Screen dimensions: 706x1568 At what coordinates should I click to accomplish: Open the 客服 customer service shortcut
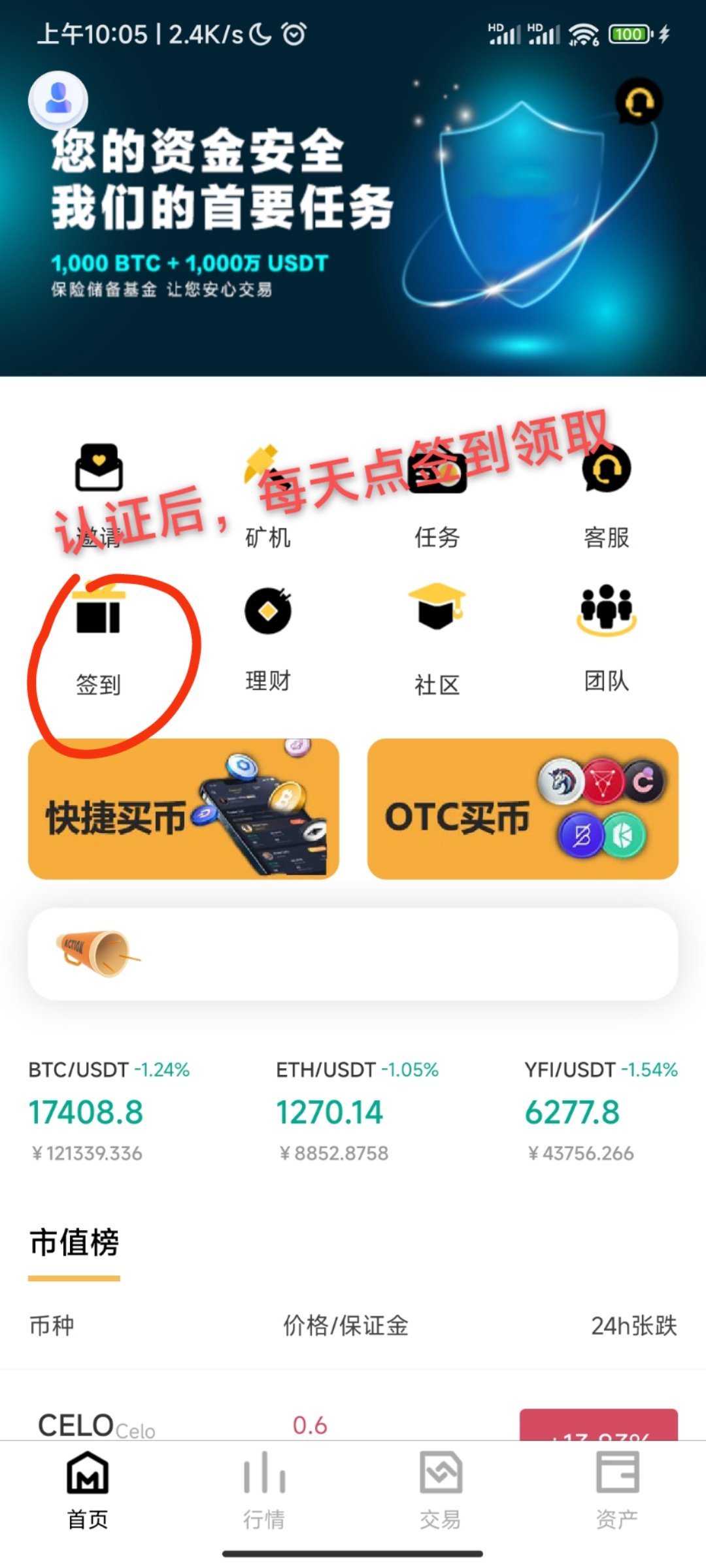[x=606, y=493]
